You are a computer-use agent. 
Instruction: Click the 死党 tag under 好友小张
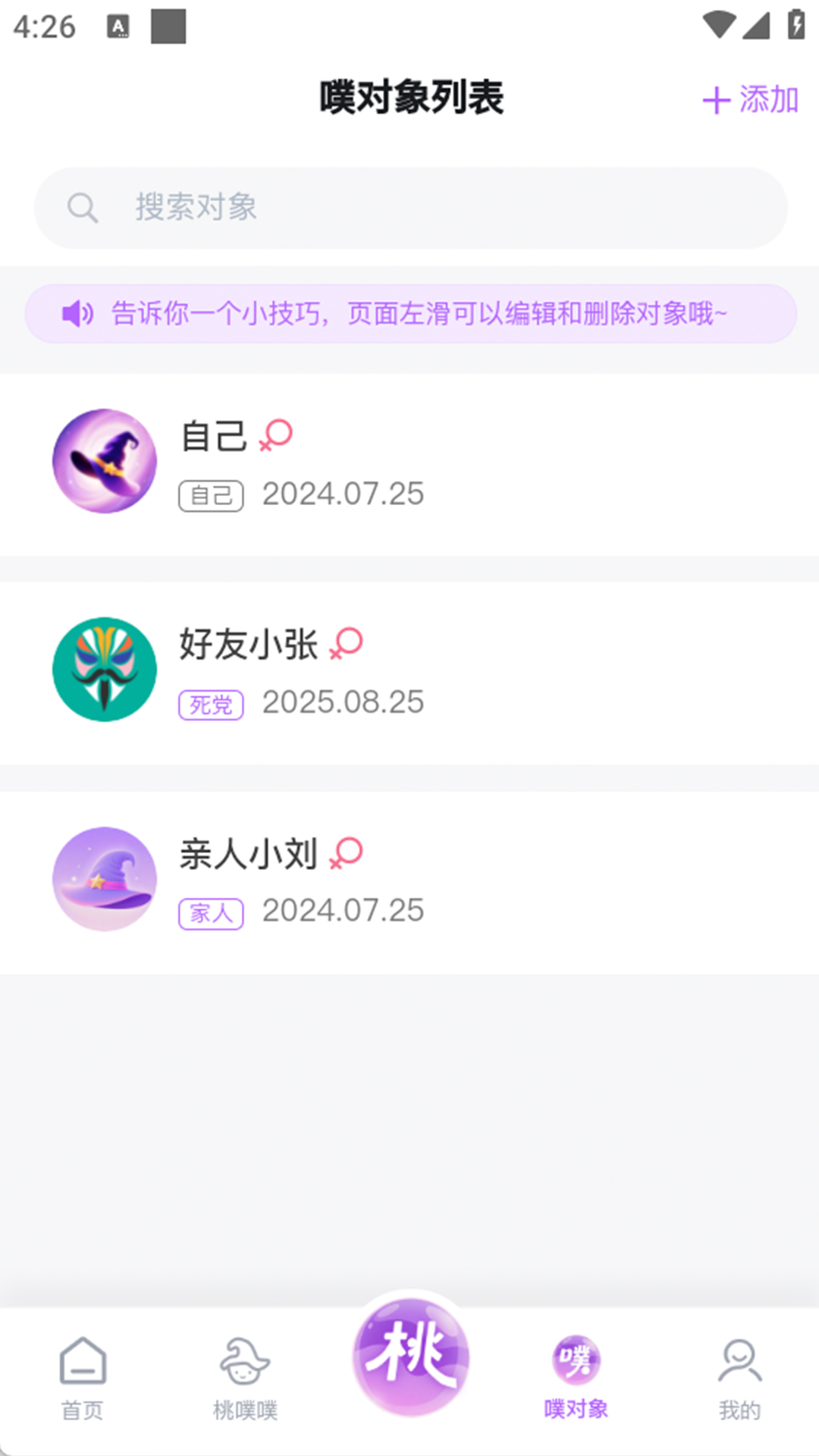coord(211,704)
